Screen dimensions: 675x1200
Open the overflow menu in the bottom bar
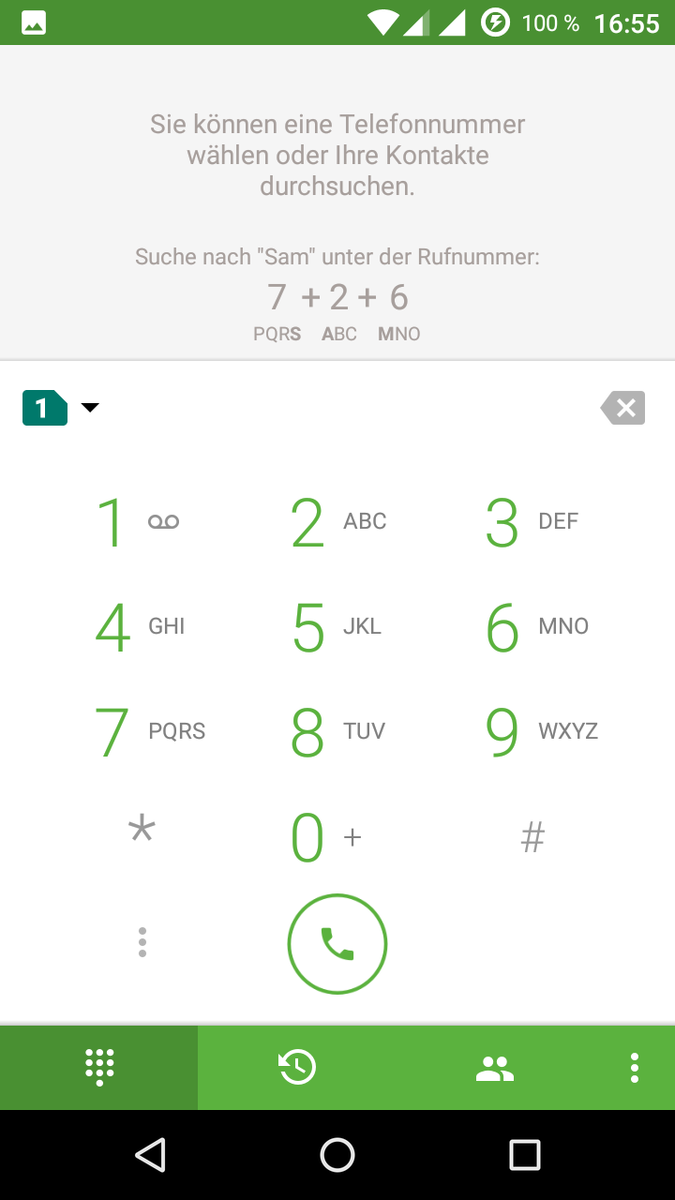click(x=634, y=1068)
